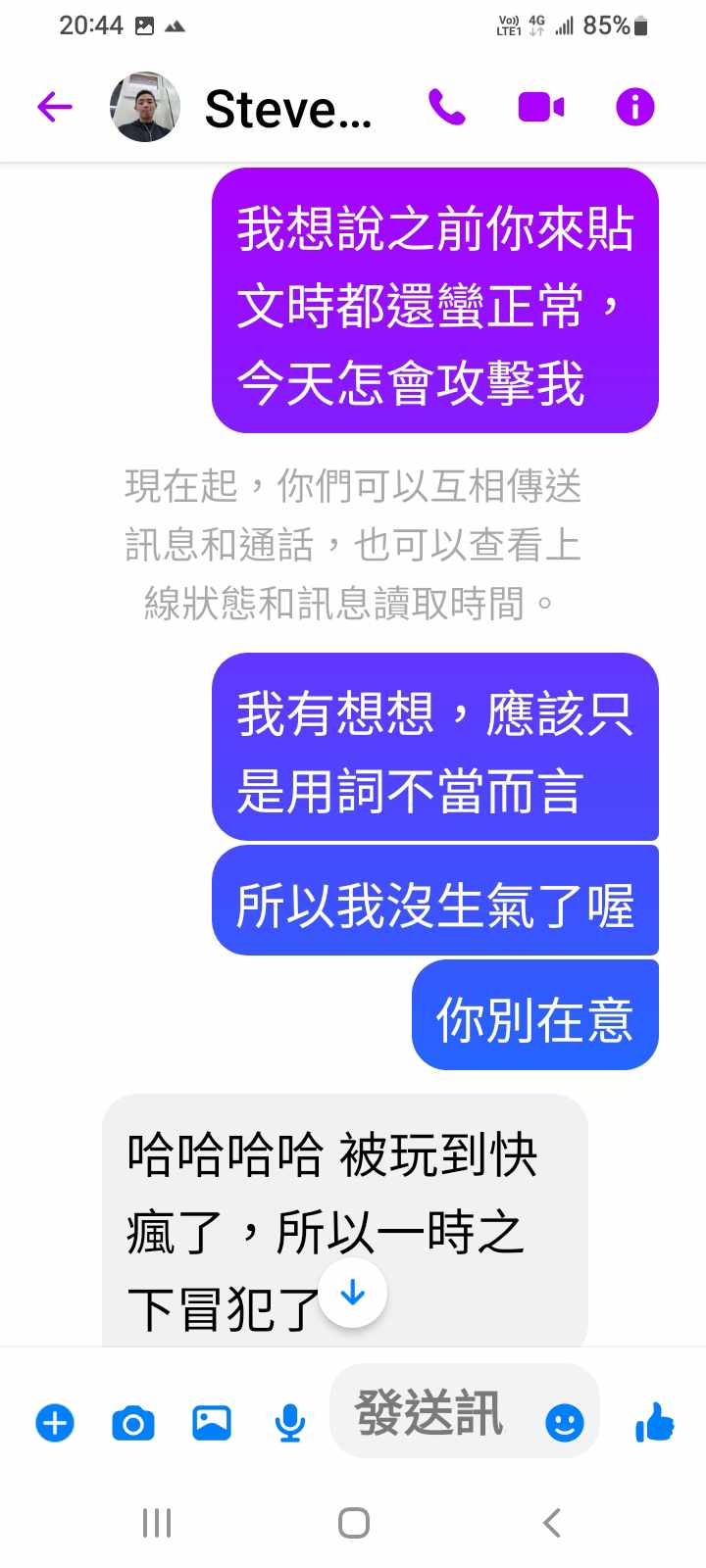Choose a picture from the gallery
Screen dimensions: 706x1568
pos(211,1422)
